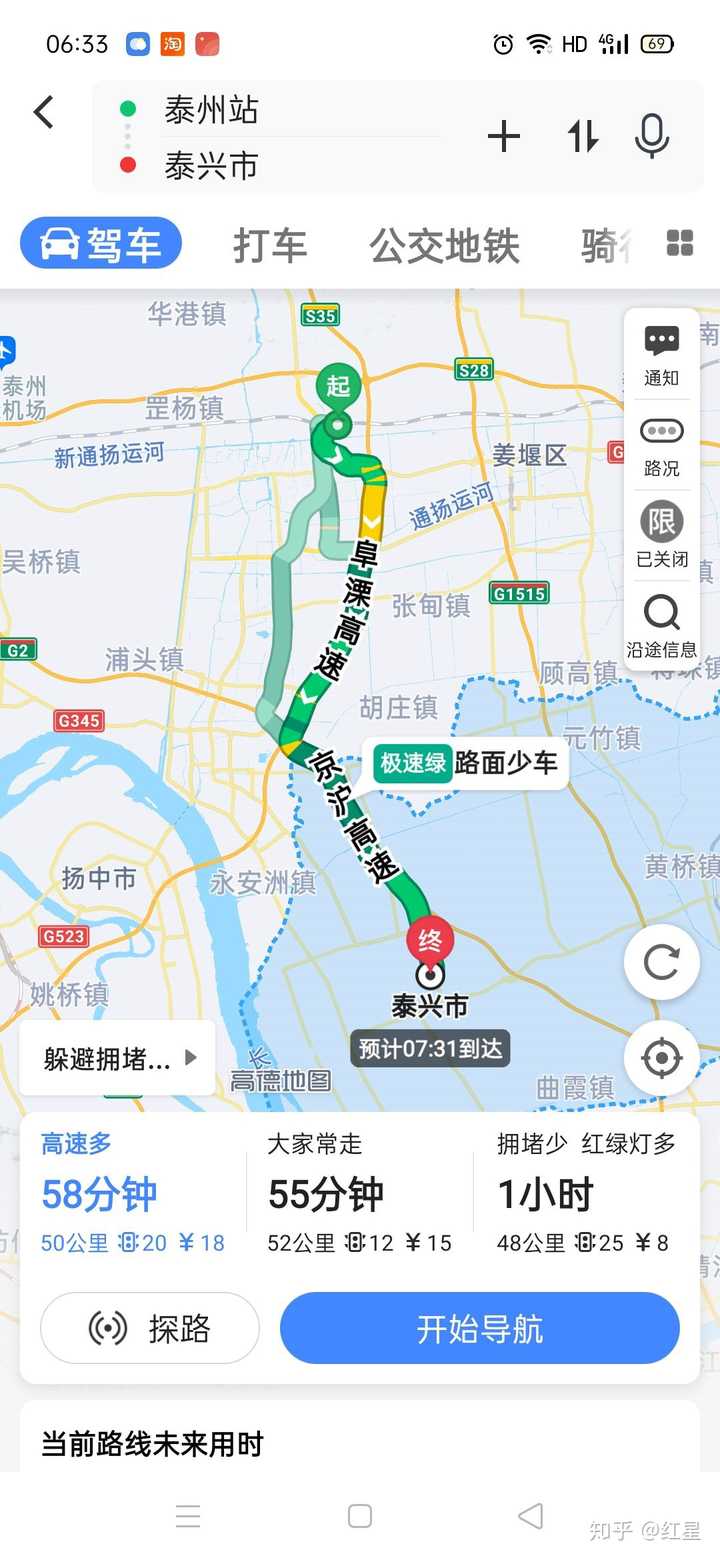Swap start and destination

pyautogui.click(x=582, y=137)
